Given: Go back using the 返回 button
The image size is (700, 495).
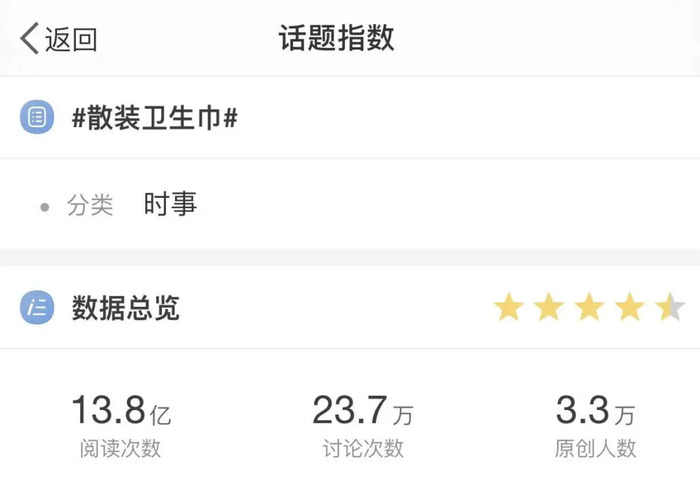Looking at the screenshot, I should click(x=58, y=39).
